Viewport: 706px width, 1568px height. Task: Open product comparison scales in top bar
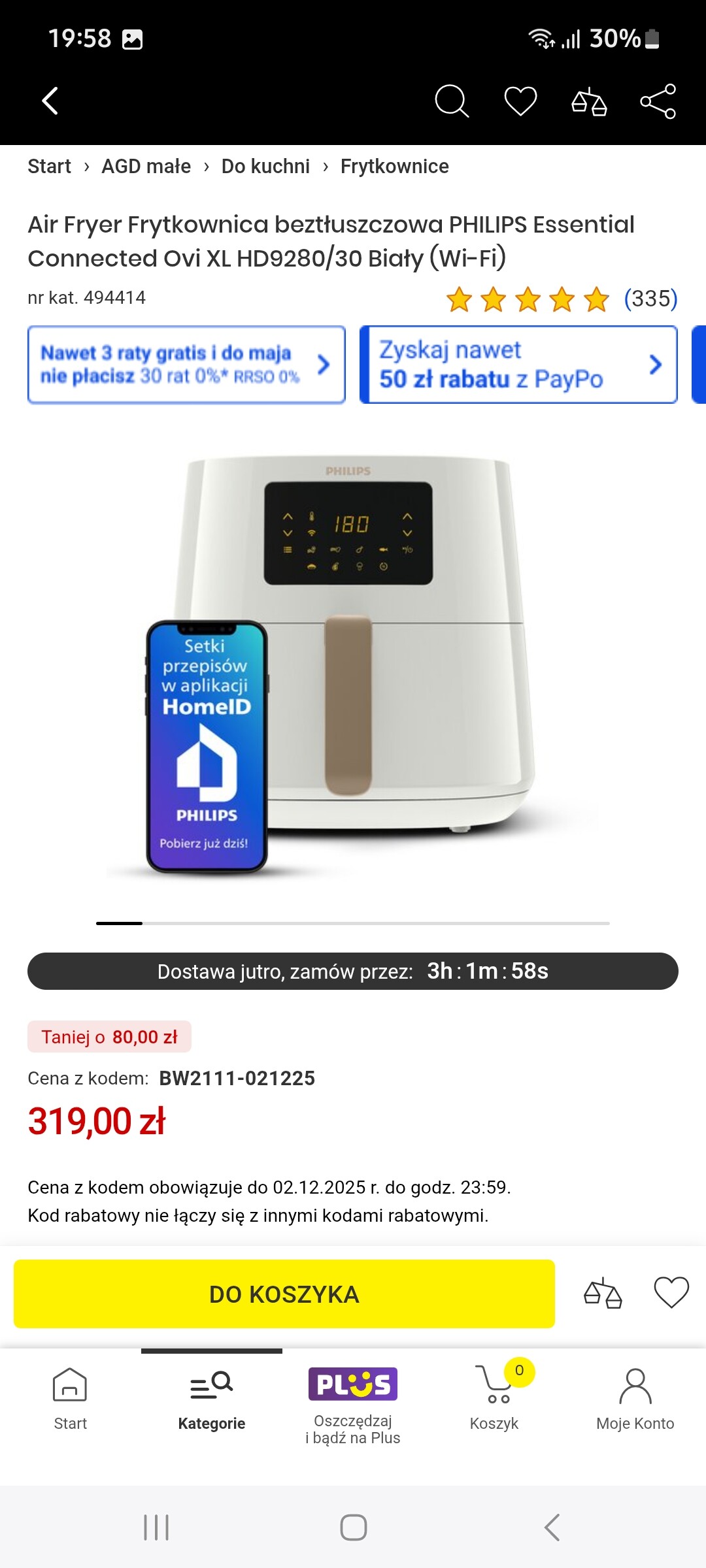[589, 101]
